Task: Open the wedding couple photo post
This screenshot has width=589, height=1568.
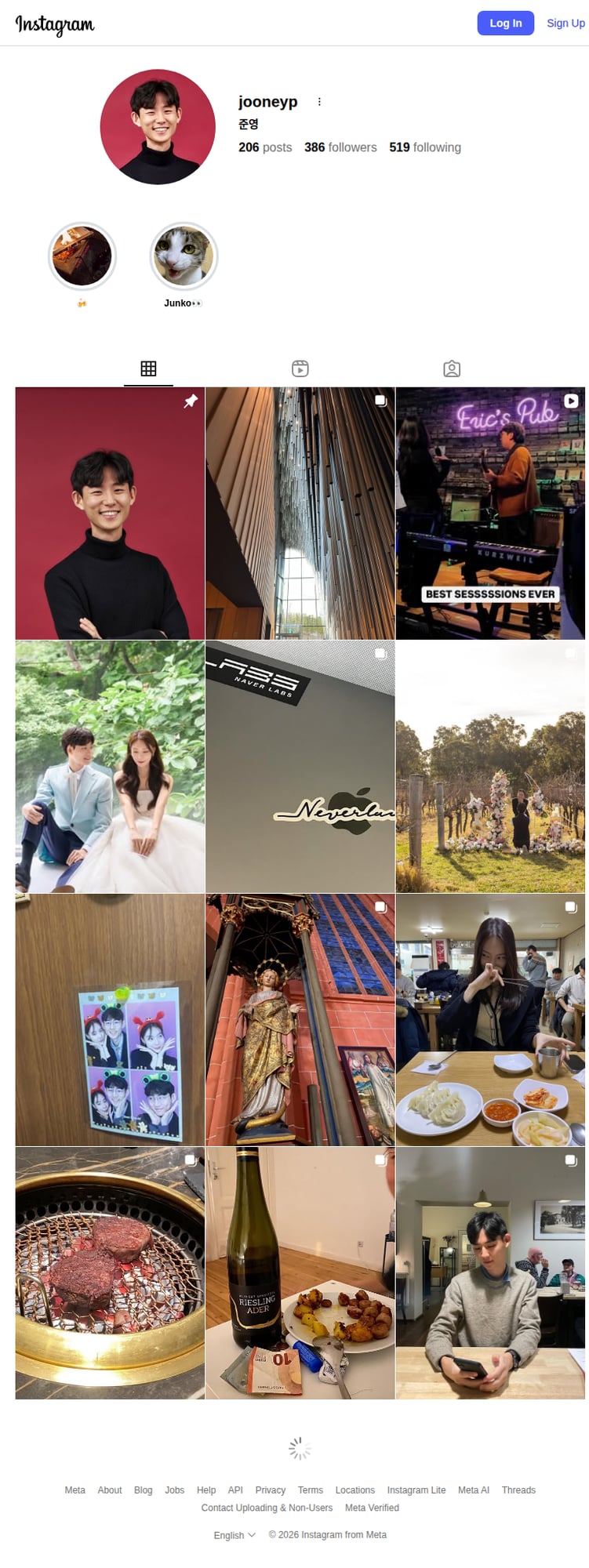Action: (110, 767)
